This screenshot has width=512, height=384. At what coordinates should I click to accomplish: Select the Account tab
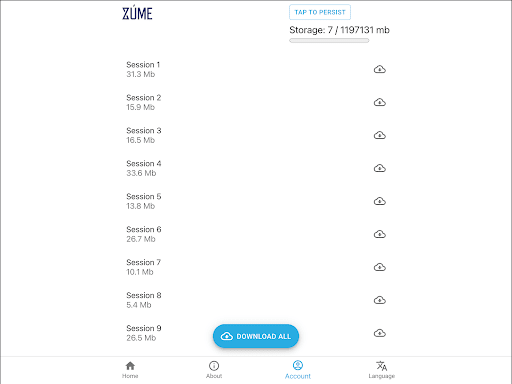tap(298, 370)
